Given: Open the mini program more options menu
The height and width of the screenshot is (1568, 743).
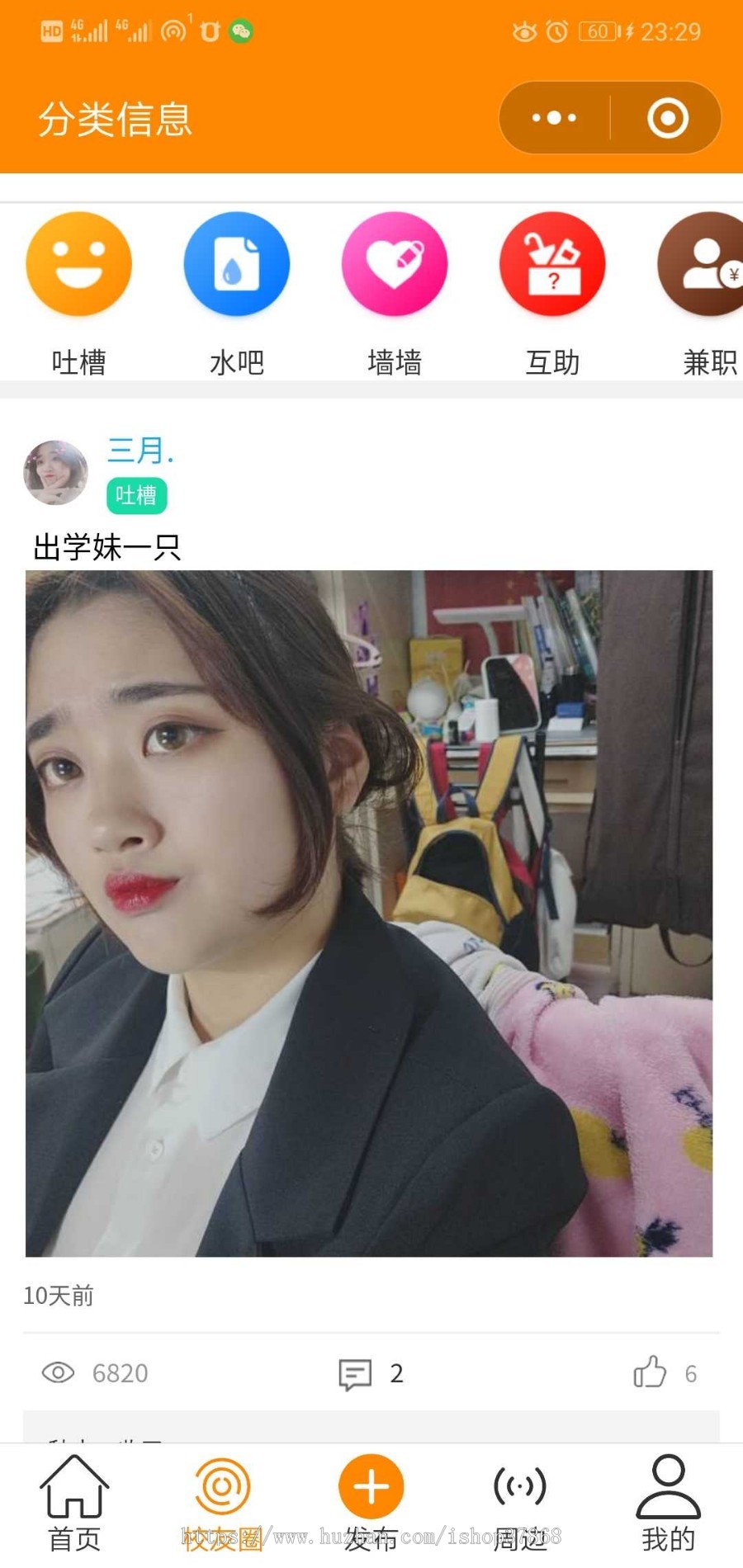Looking at the screenshot, I should pos(554,118).
